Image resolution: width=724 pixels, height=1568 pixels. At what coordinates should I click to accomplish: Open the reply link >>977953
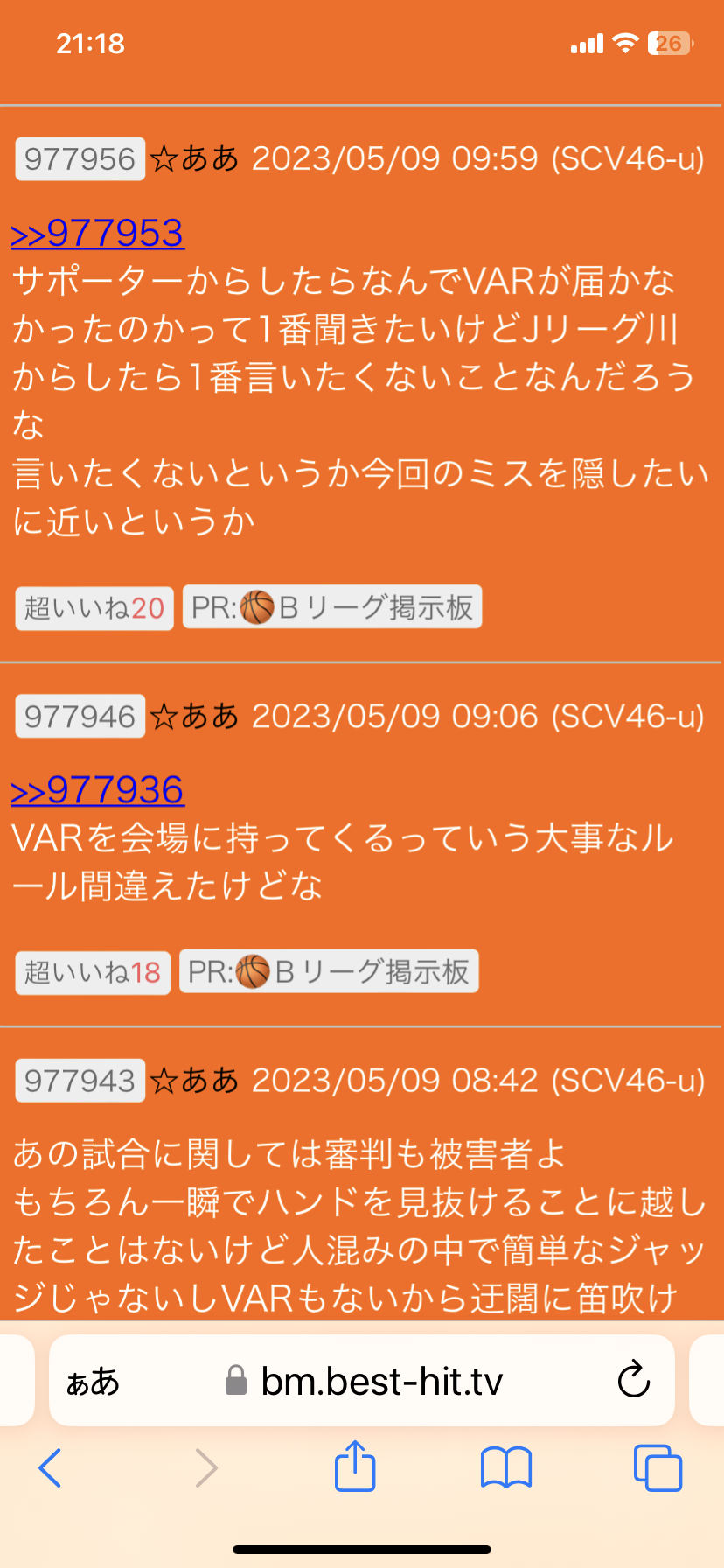97,233
